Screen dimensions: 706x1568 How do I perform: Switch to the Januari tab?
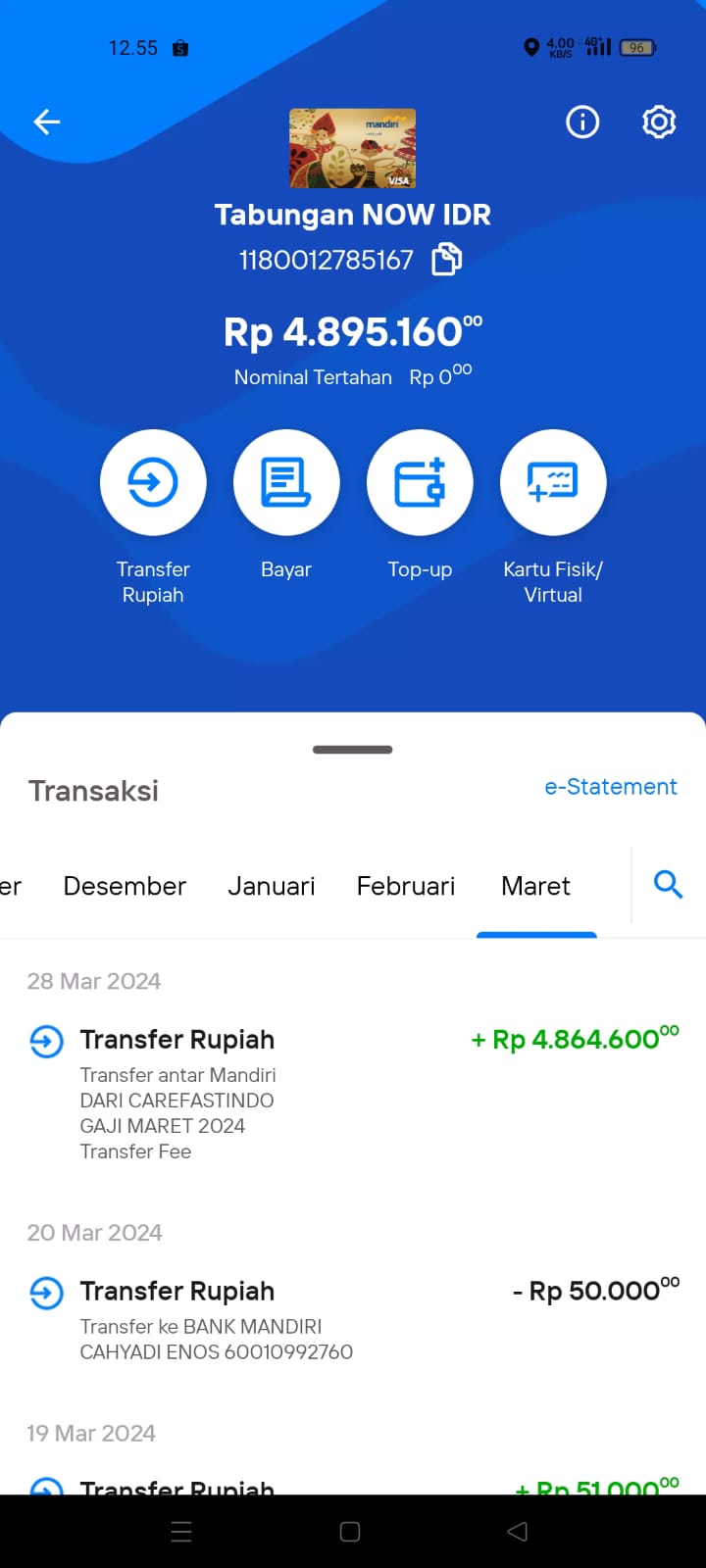272,886
